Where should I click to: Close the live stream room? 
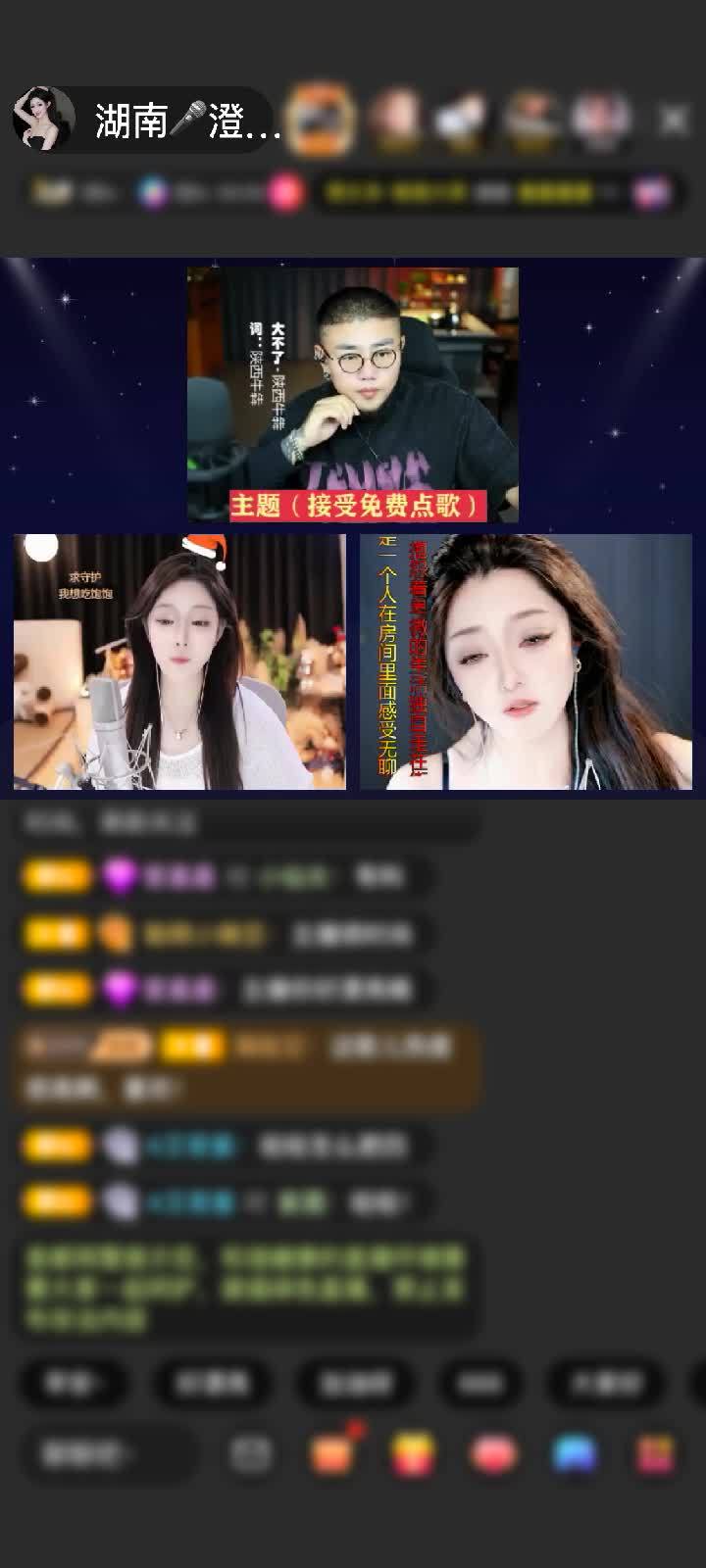[x=674, y=120]
